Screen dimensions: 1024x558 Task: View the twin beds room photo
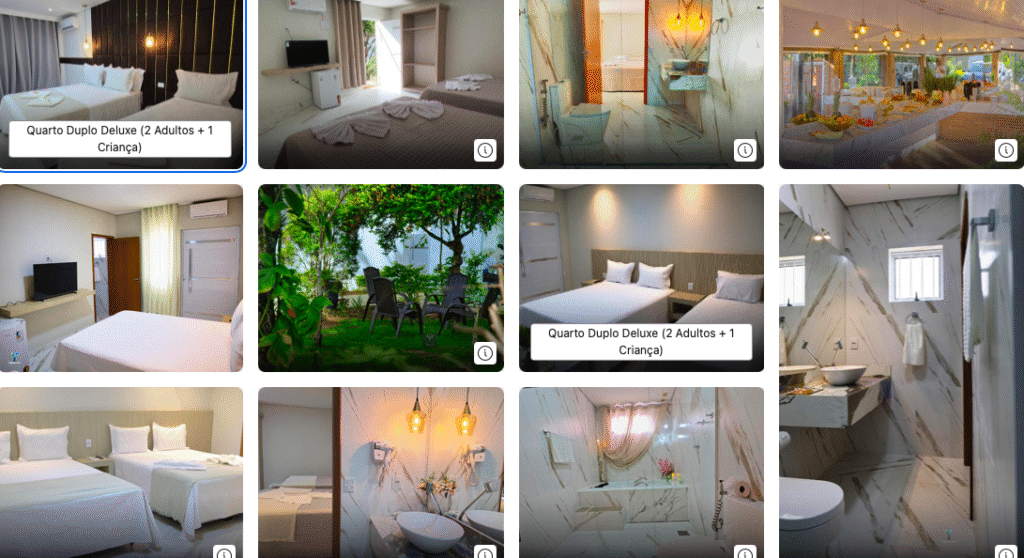pyautogui.click(x=121, y=472)
